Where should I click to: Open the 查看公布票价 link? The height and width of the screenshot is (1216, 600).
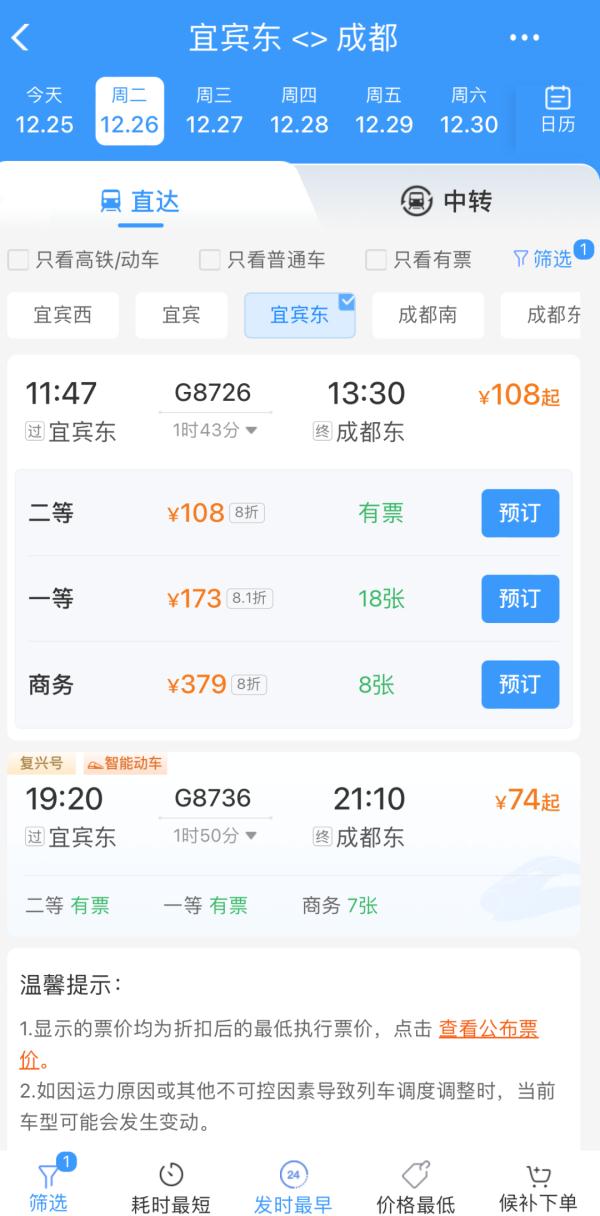tap(488, 1029)
